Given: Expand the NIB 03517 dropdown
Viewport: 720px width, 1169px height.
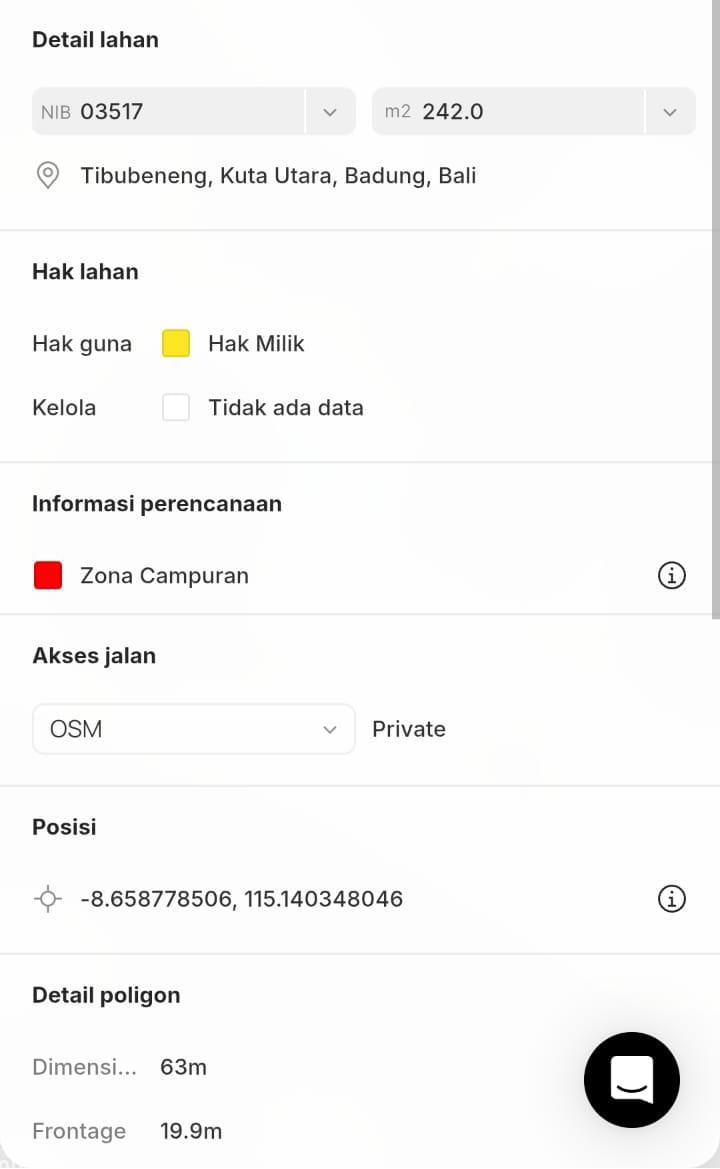Looking at the screenshot, I should pyautogui.click(x=330, y=112).
